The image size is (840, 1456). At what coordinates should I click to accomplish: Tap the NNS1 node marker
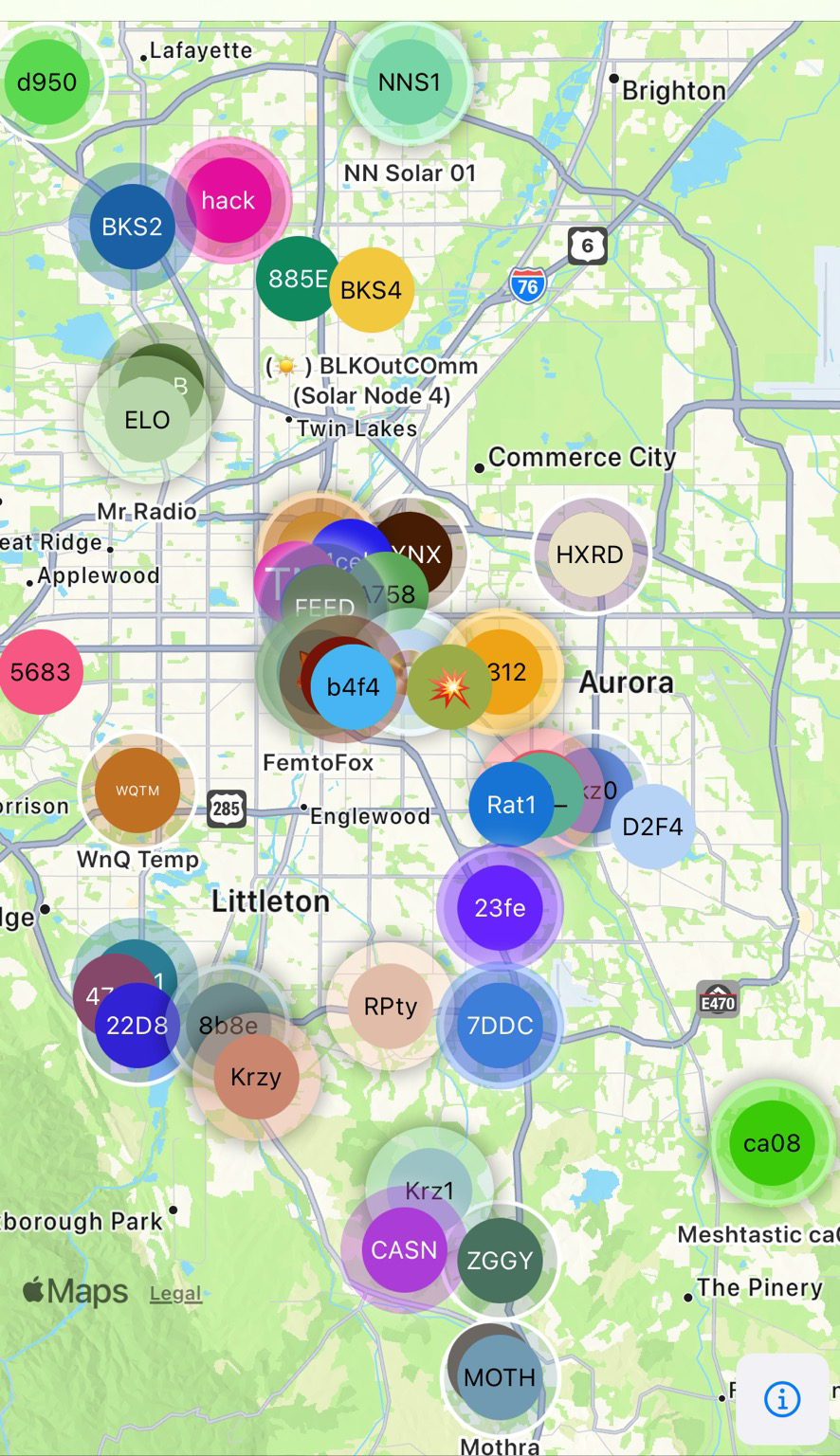(409, 82)
